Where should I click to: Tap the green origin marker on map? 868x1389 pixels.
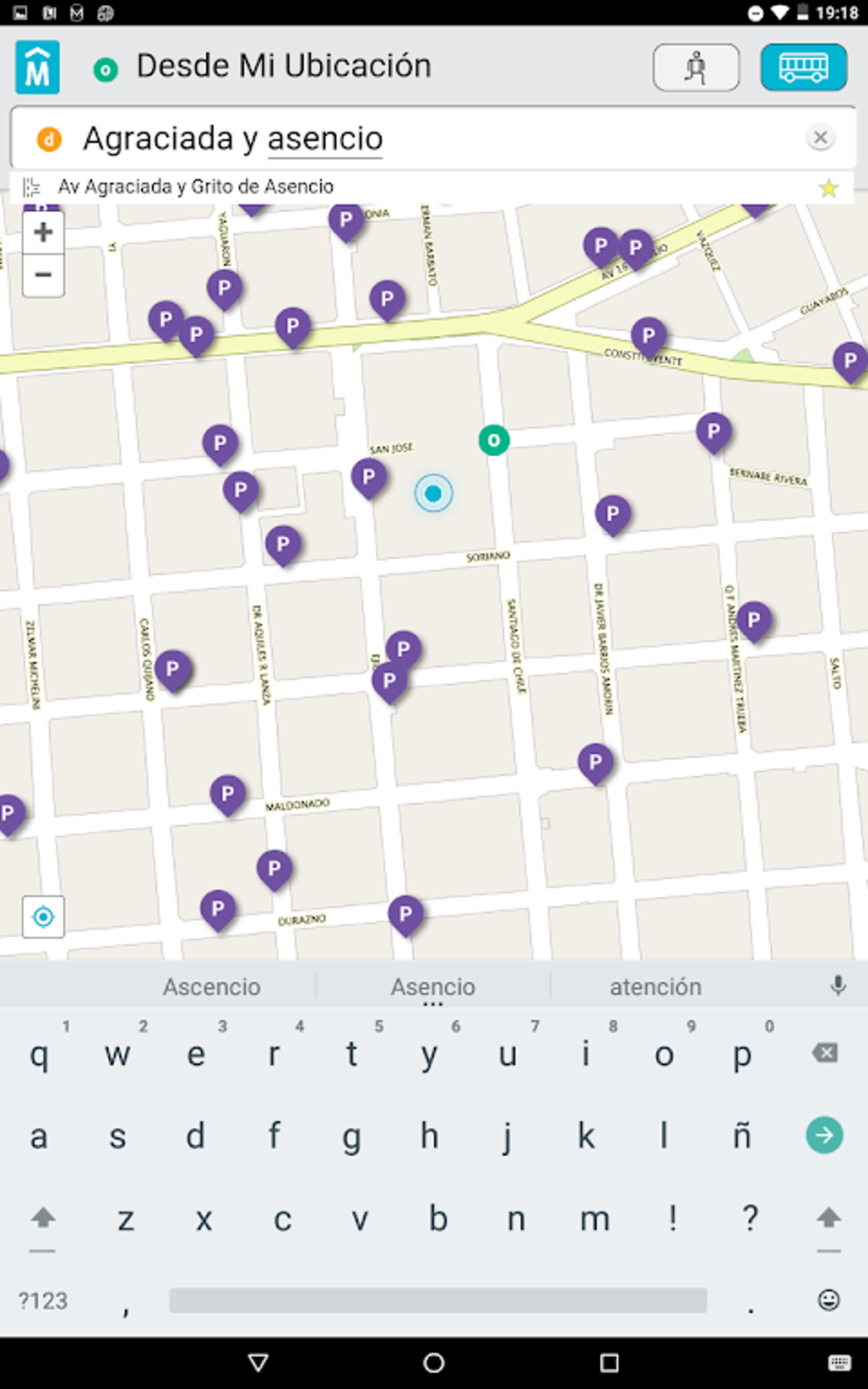[494, 440]
